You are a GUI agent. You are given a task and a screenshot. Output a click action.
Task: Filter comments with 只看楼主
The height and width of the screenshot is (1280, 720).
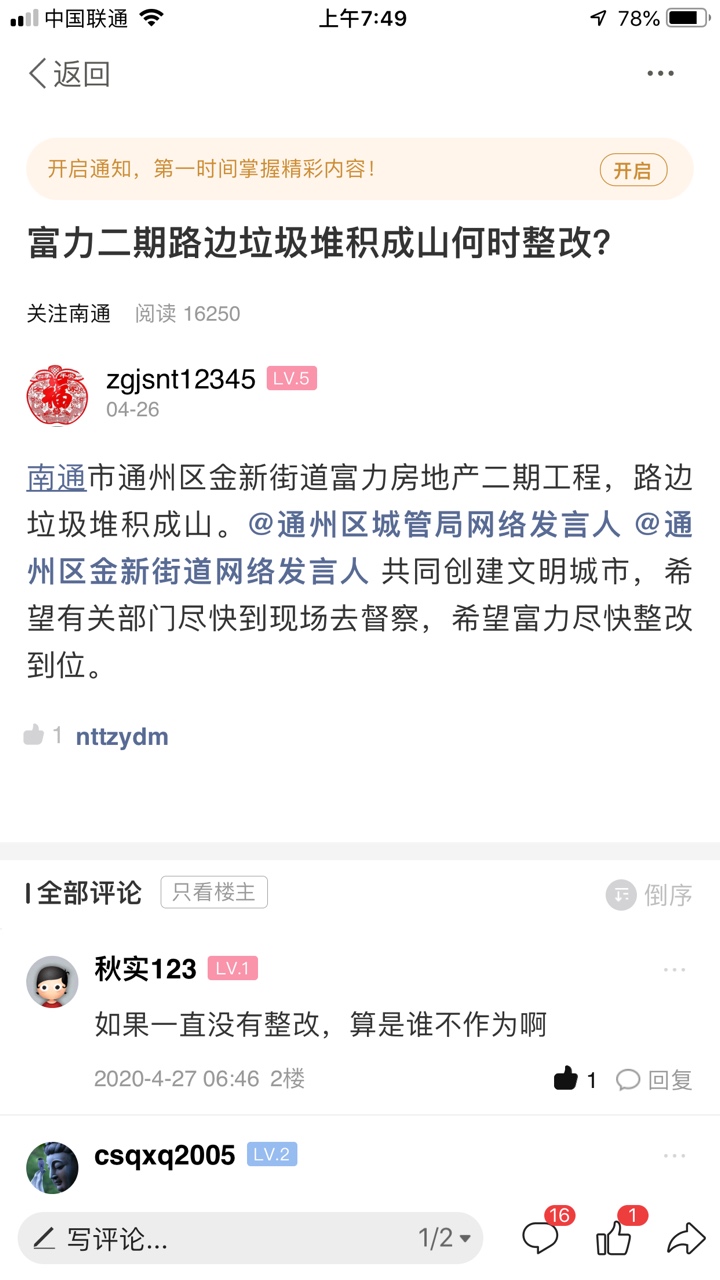(214, 892)
